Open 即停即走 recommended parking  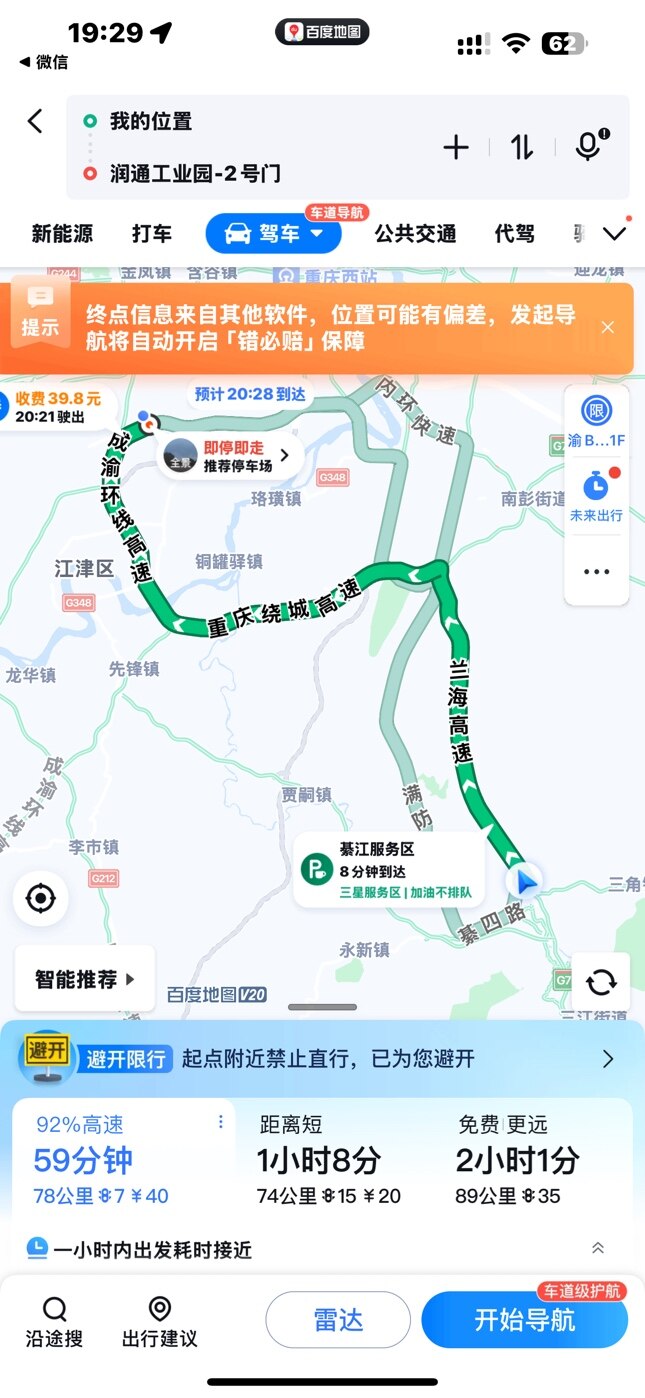pos(232,457)
